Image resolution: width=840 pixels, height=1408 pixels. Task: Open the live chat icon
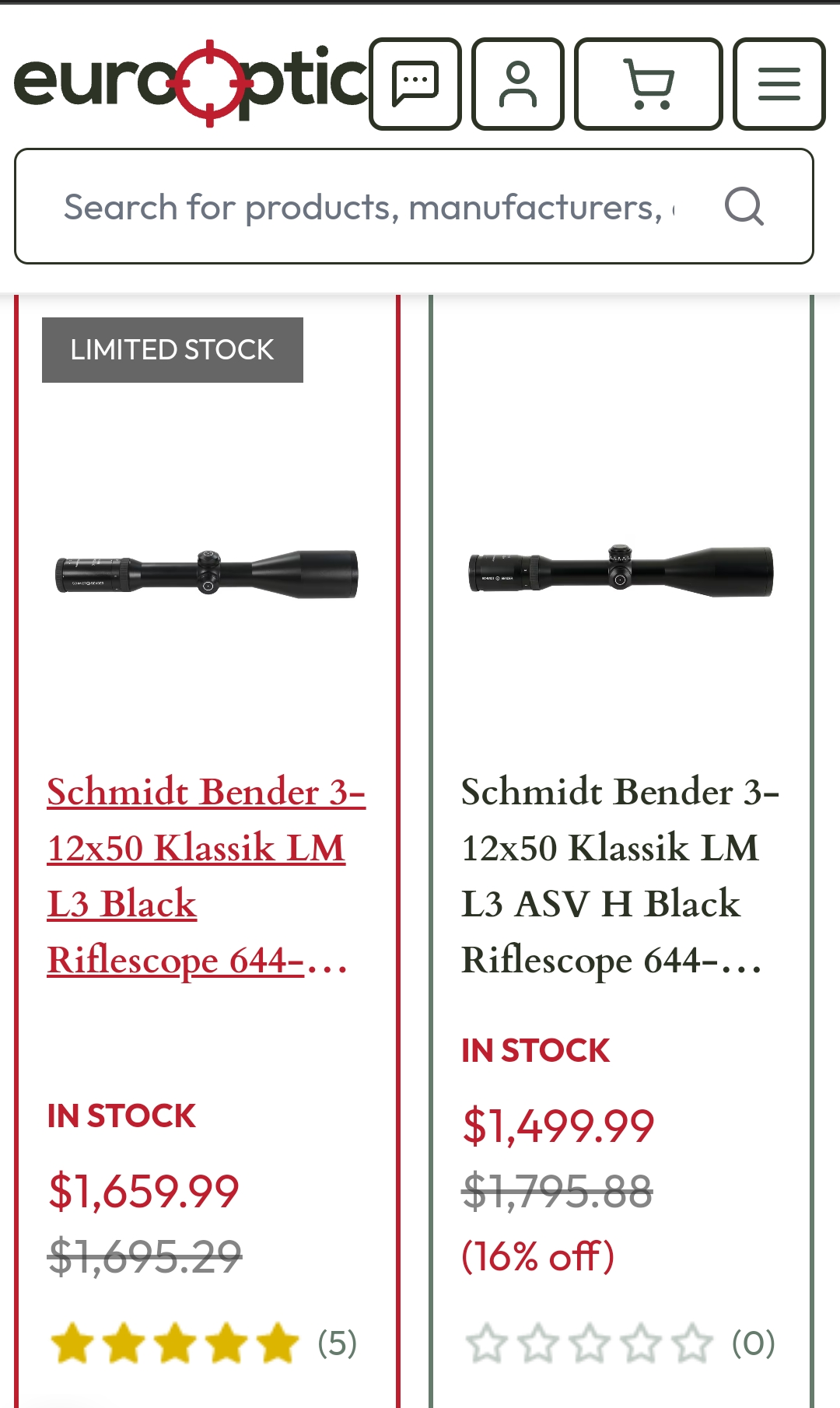click(x=415, y=84)
